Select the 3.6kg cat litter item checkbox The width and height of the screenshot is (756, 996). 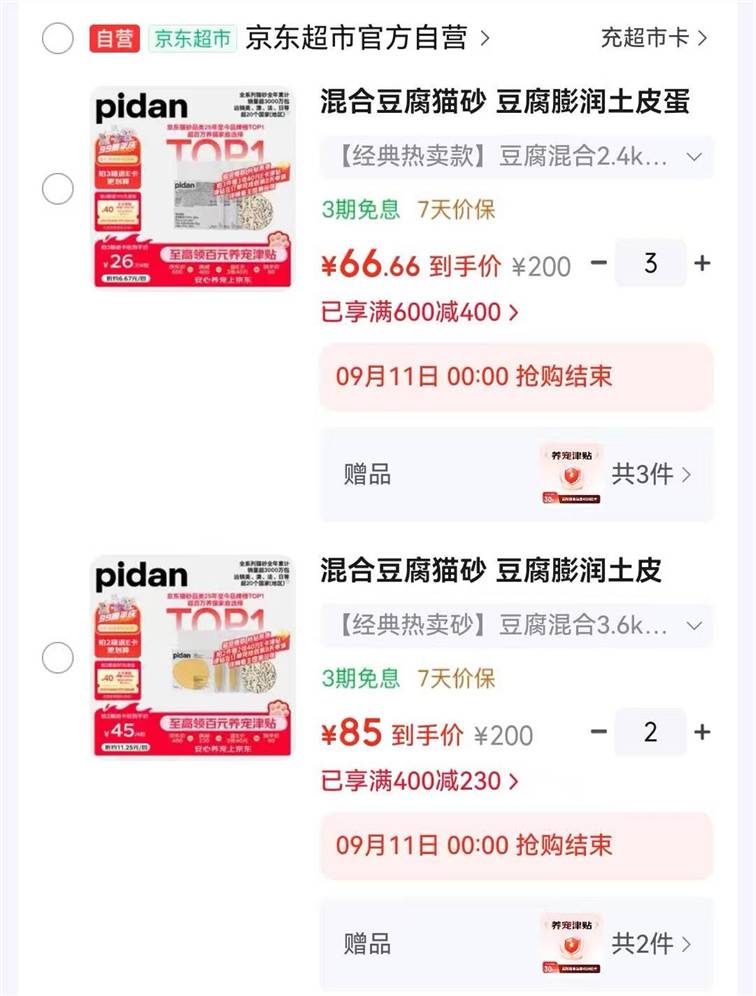click(58, 657)
